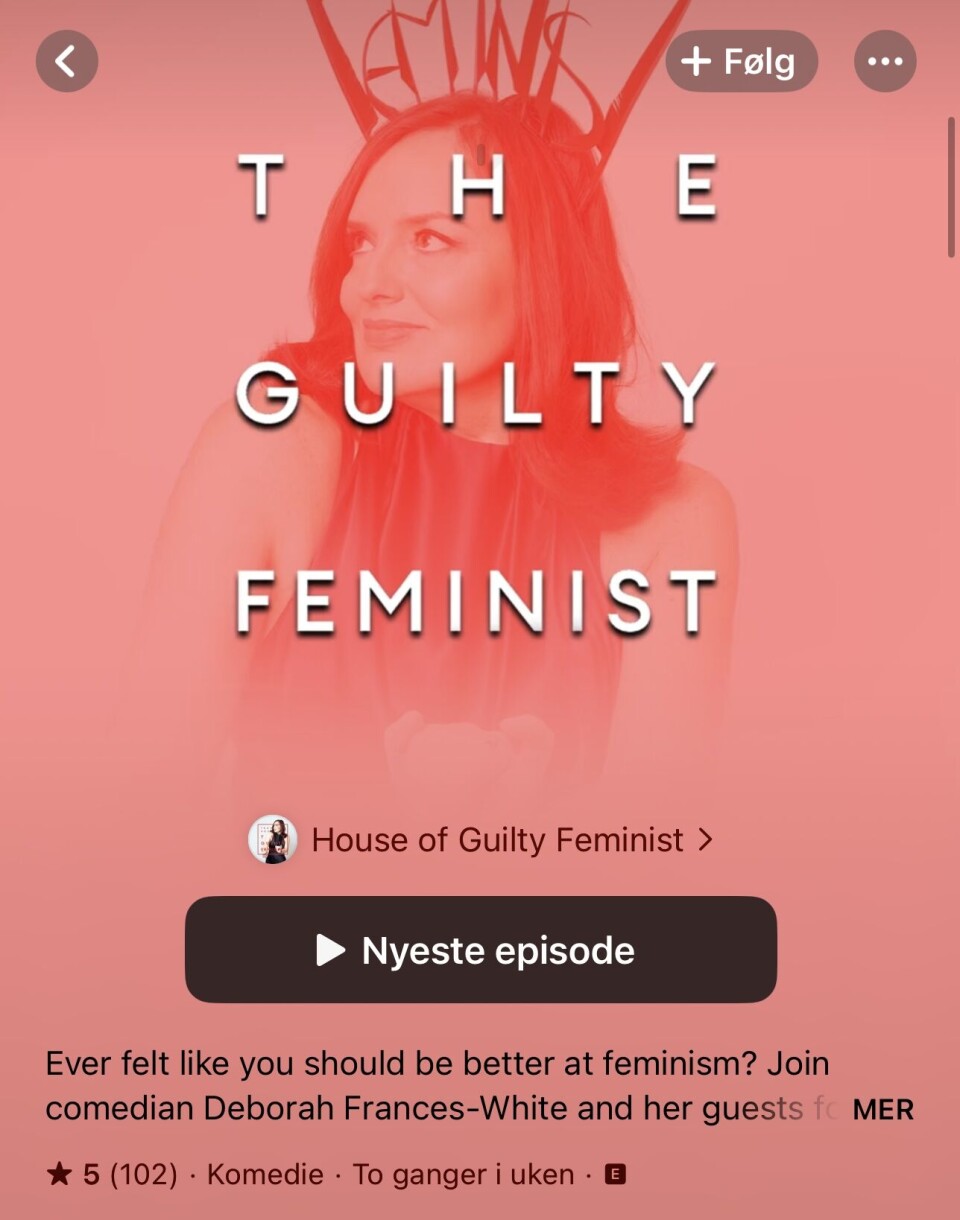Follow The Guilty Feminist podcast

741,61
